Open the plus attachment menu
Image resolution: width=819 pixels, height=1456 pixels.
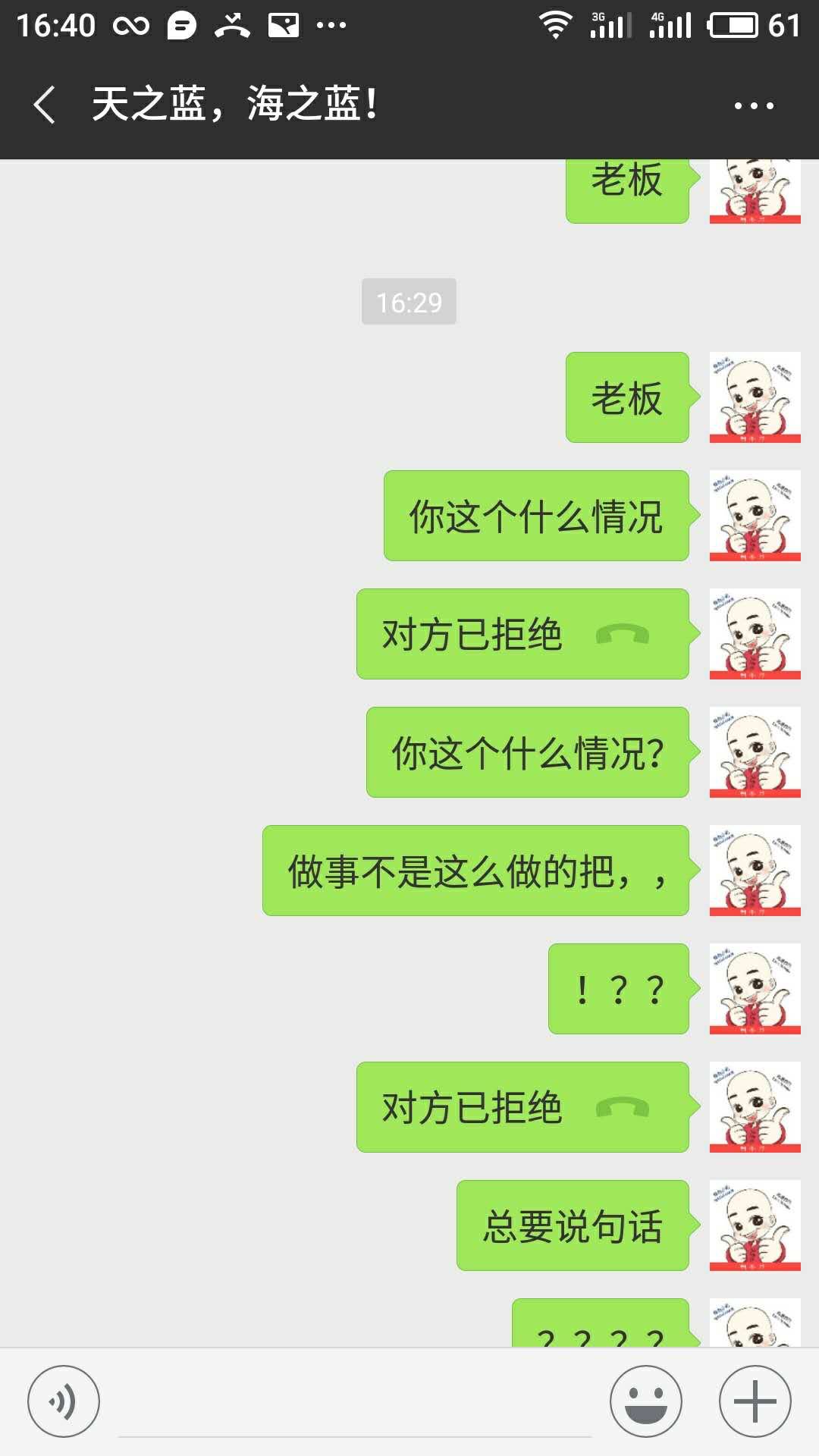[x=755, y=1401]
